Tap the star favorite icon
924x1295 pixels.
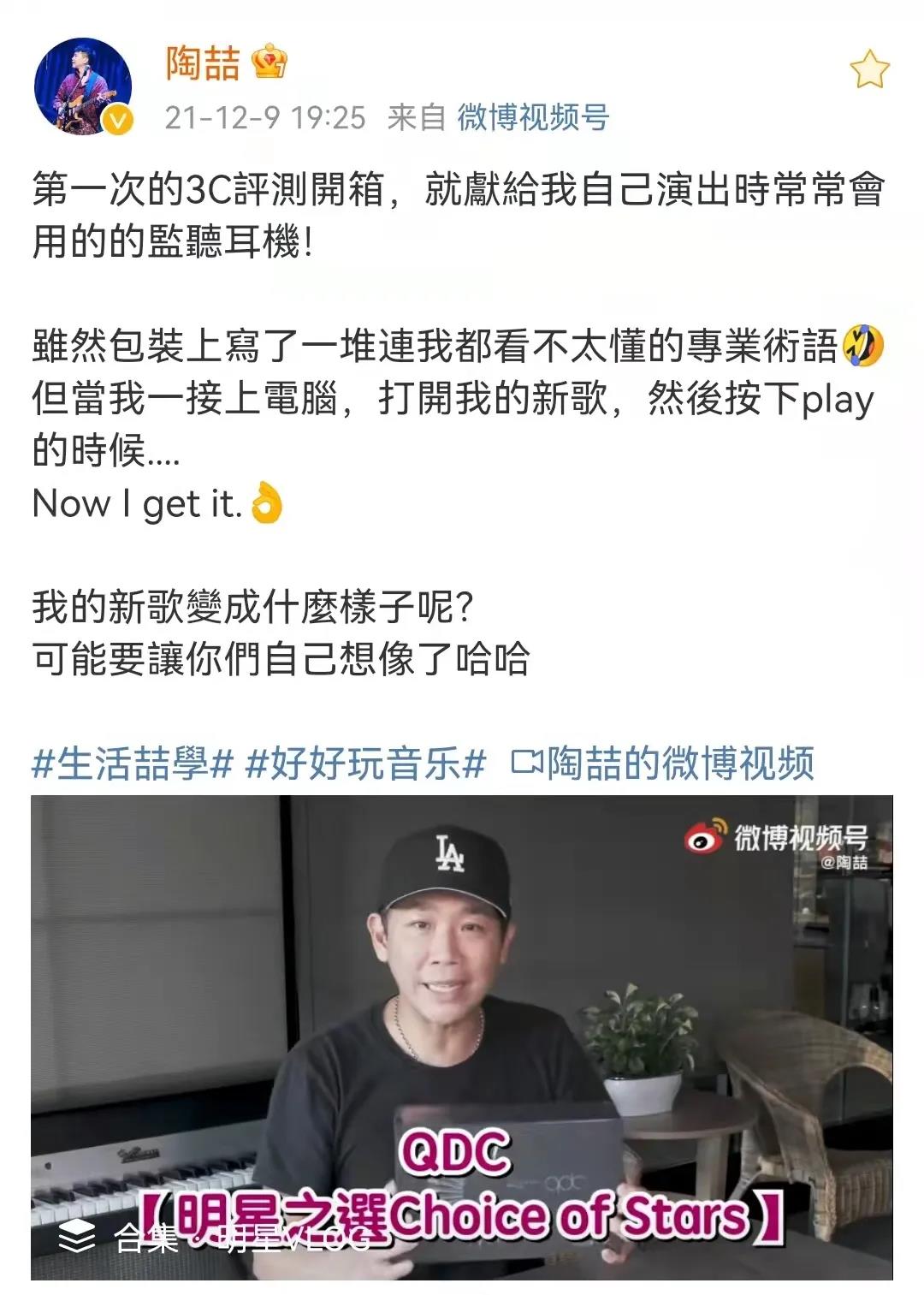coord(869,69)
